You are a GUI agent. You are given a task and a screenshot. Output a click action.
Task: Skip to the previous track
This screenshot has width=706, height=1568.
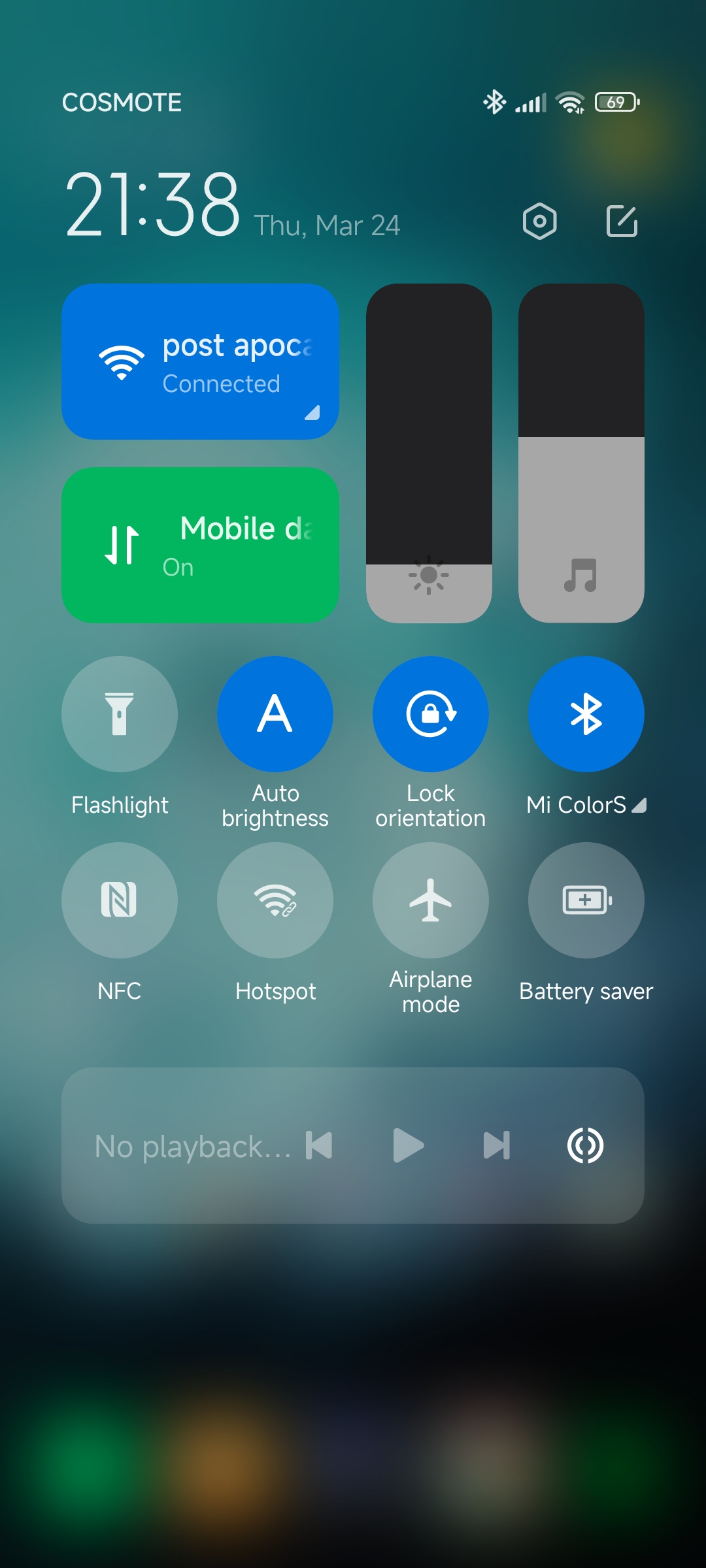click(x=319, y=1145)
